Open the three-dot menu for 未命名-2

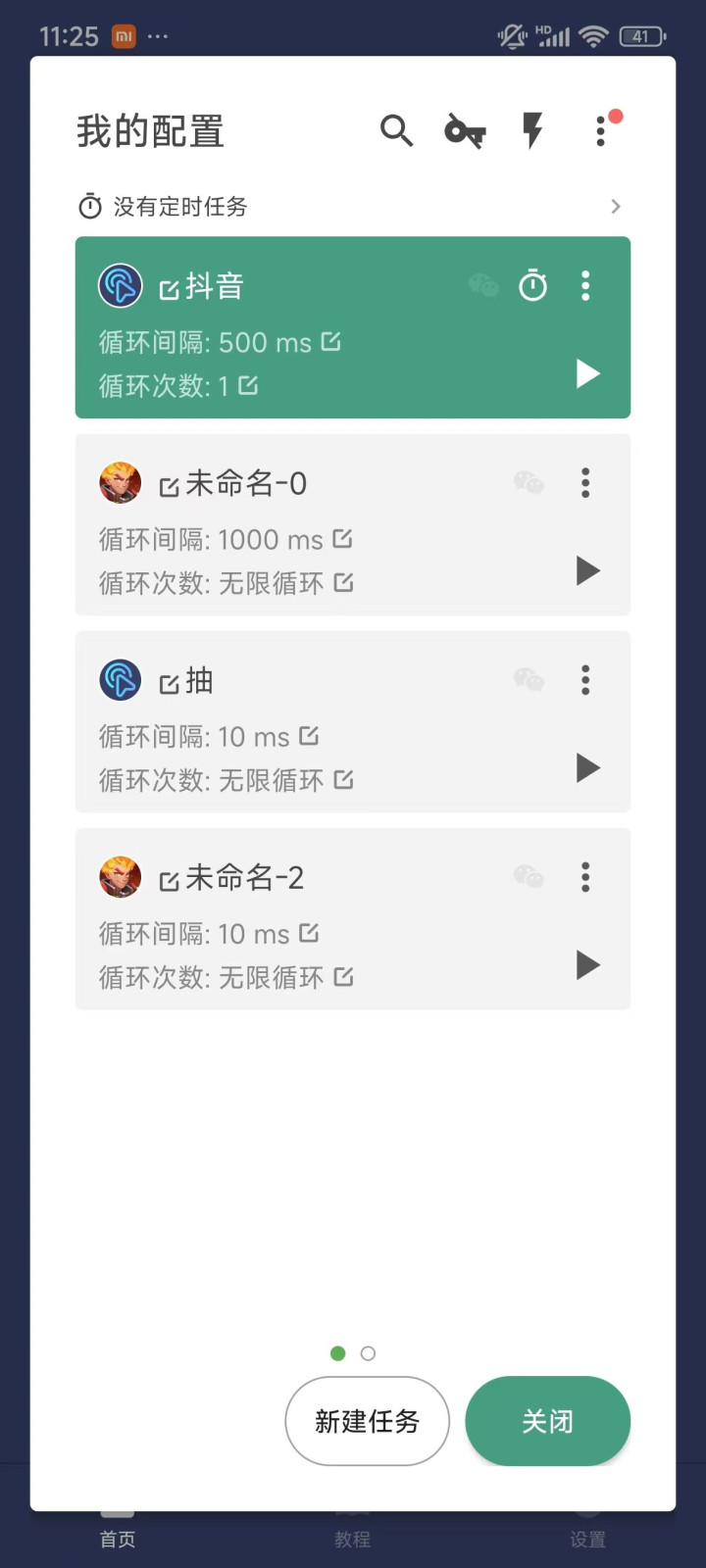tap(585, 876)
